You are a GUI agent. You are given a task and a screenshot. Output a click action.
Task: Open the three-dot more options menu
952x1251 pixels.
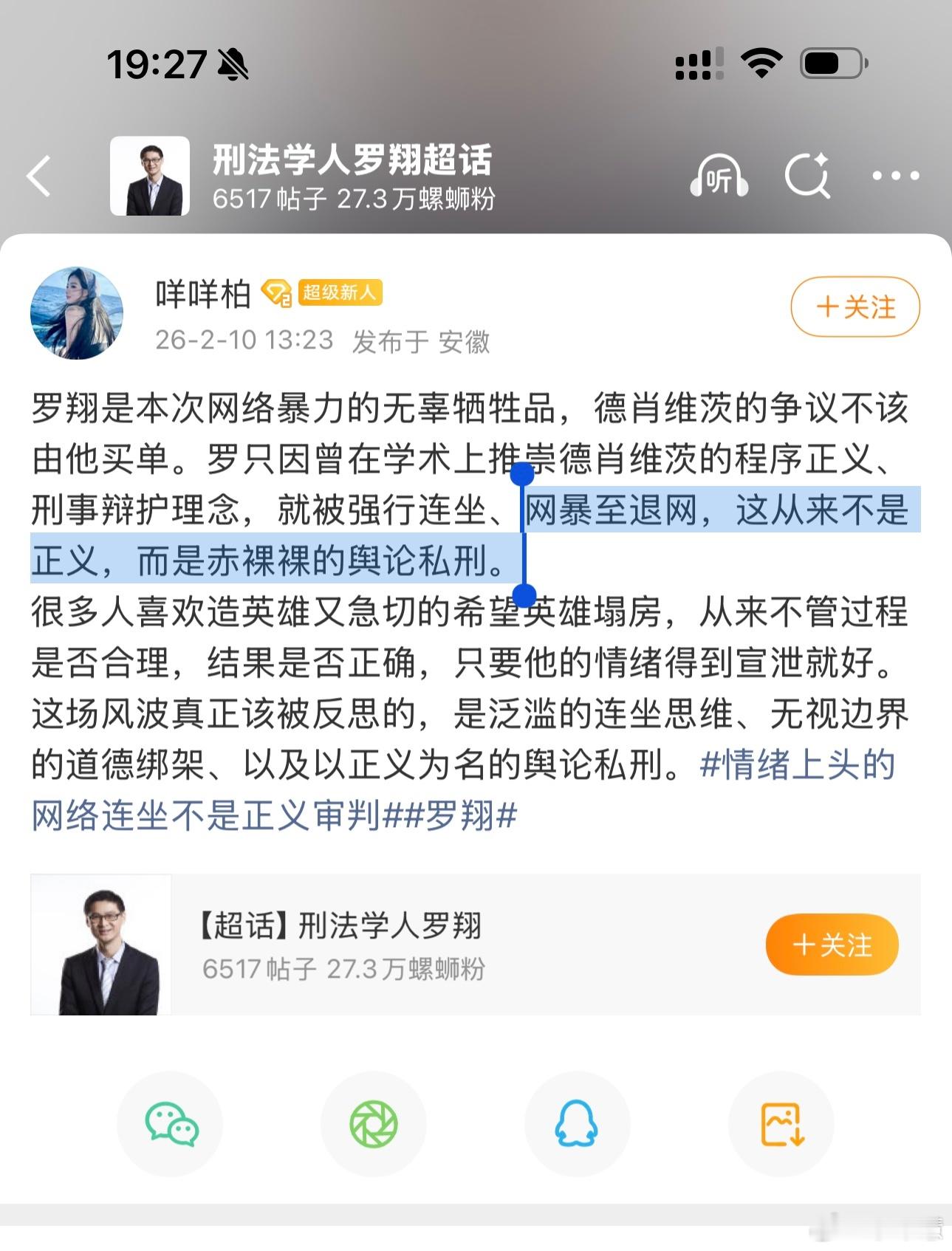[896, 176]
